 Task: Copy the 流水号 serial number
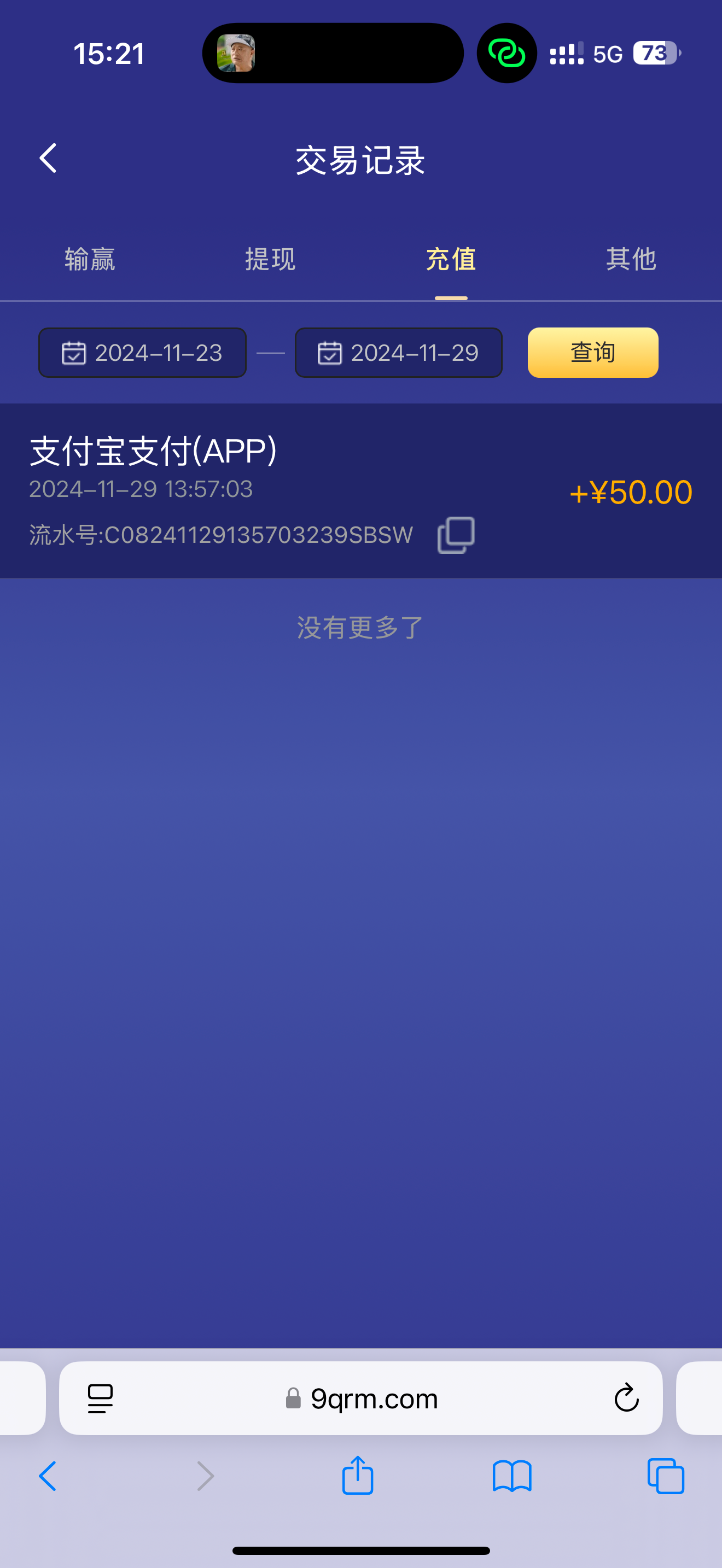pyautogui.click(x=456, y=535)
